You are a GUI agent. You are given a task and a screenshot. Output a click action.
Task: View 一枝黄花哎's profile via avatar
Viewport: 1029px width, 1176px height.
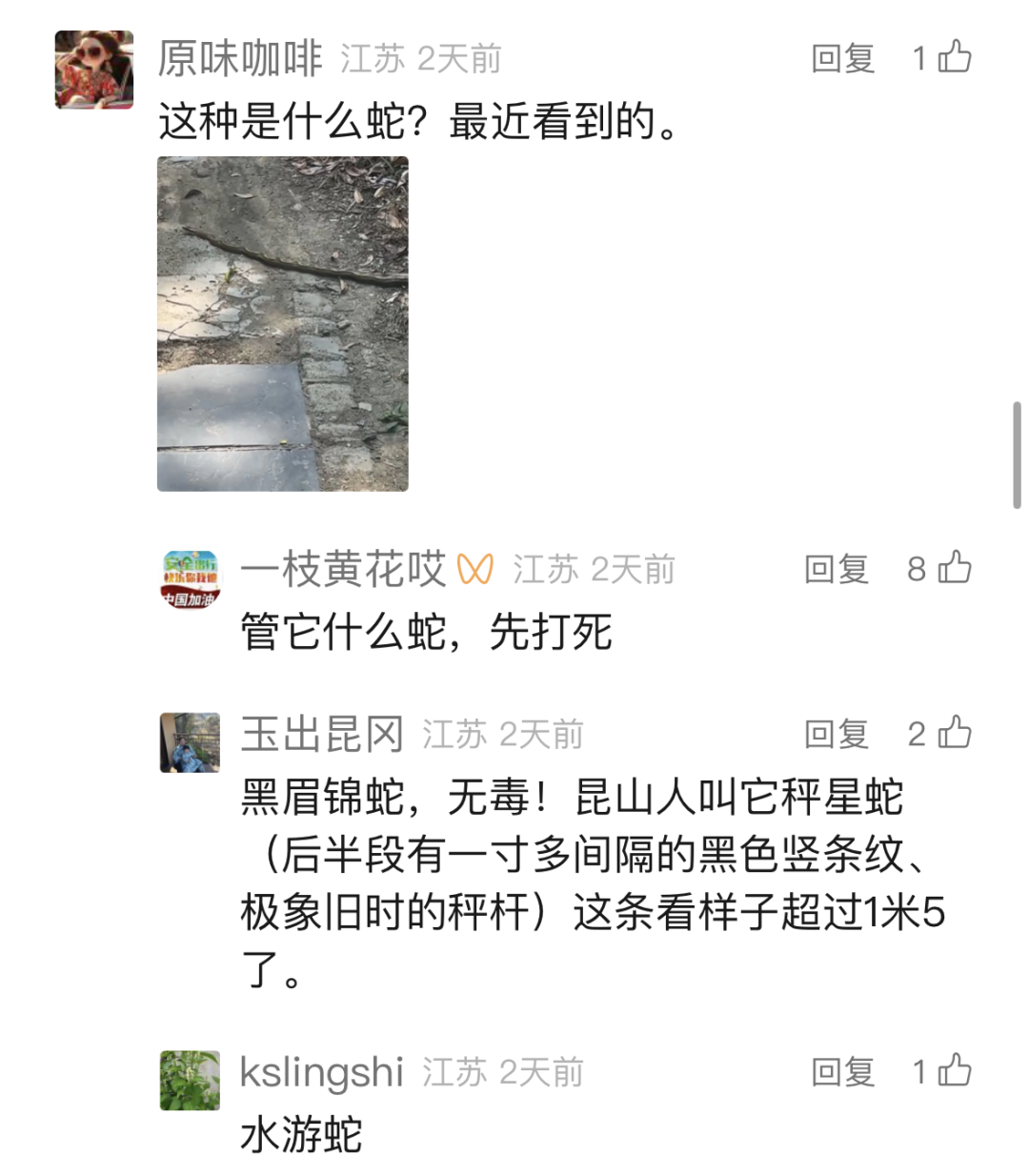click(191, 579)
